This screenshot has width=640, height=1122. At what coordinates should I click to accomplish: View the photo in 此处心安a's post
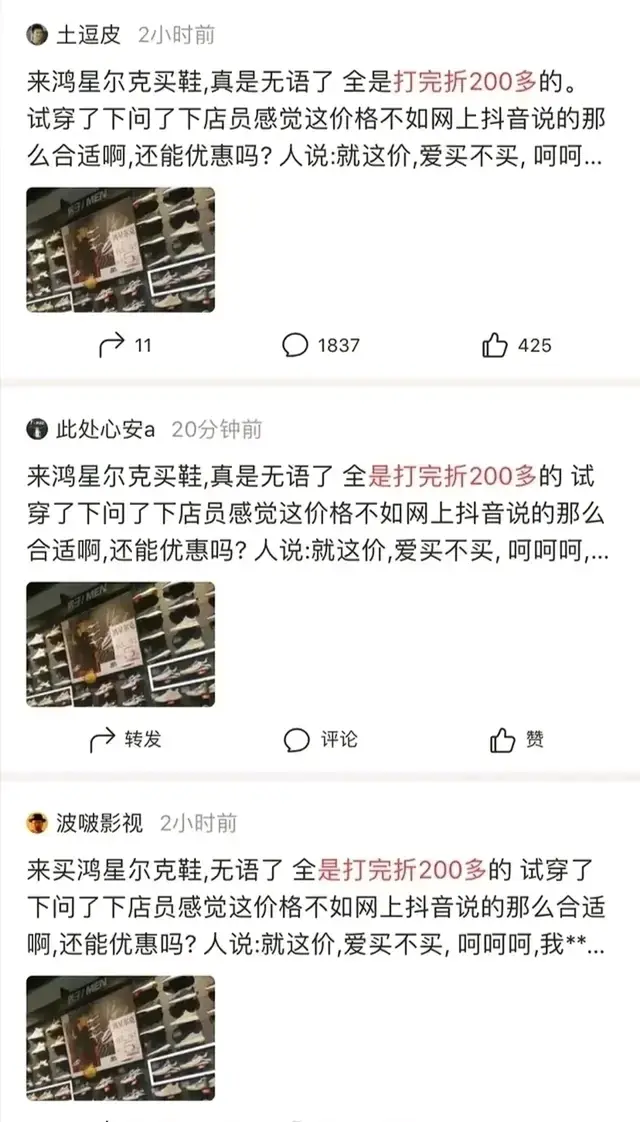(120, 644)
